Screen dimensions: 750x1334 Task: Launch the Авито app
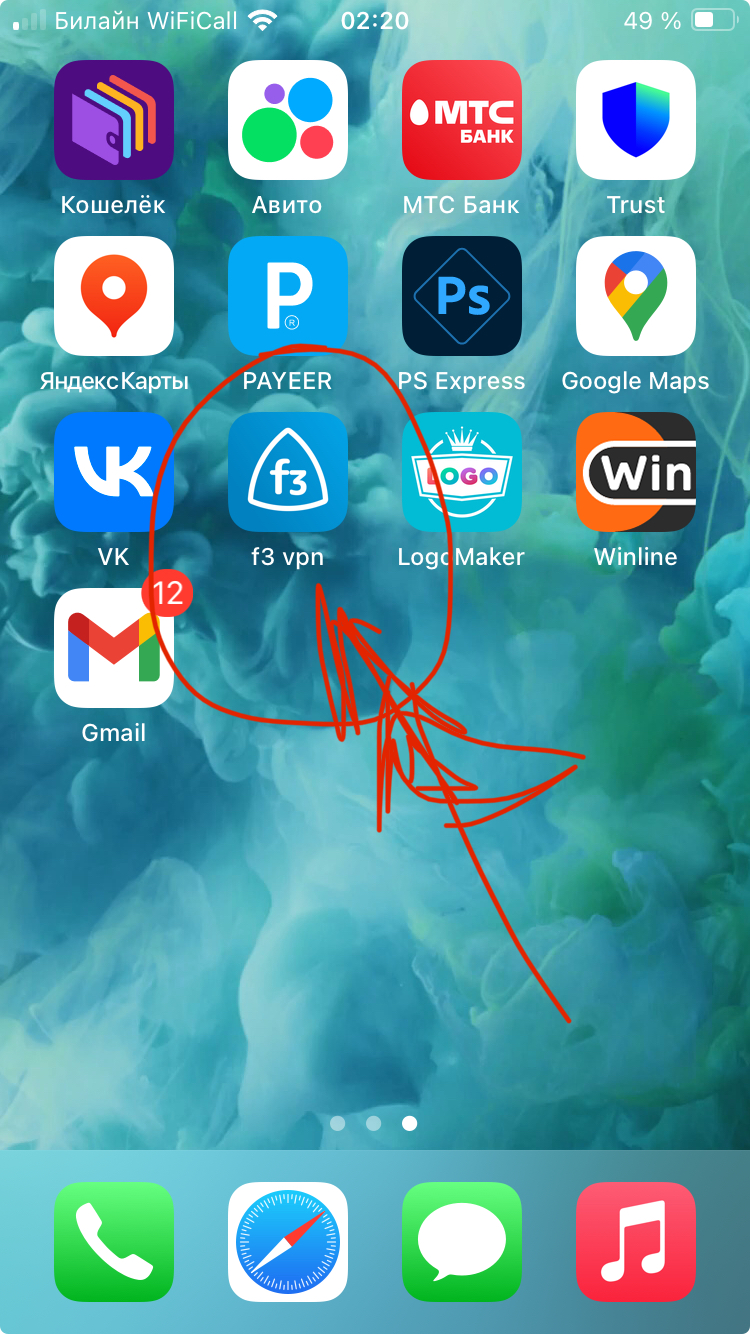[288, 120]
